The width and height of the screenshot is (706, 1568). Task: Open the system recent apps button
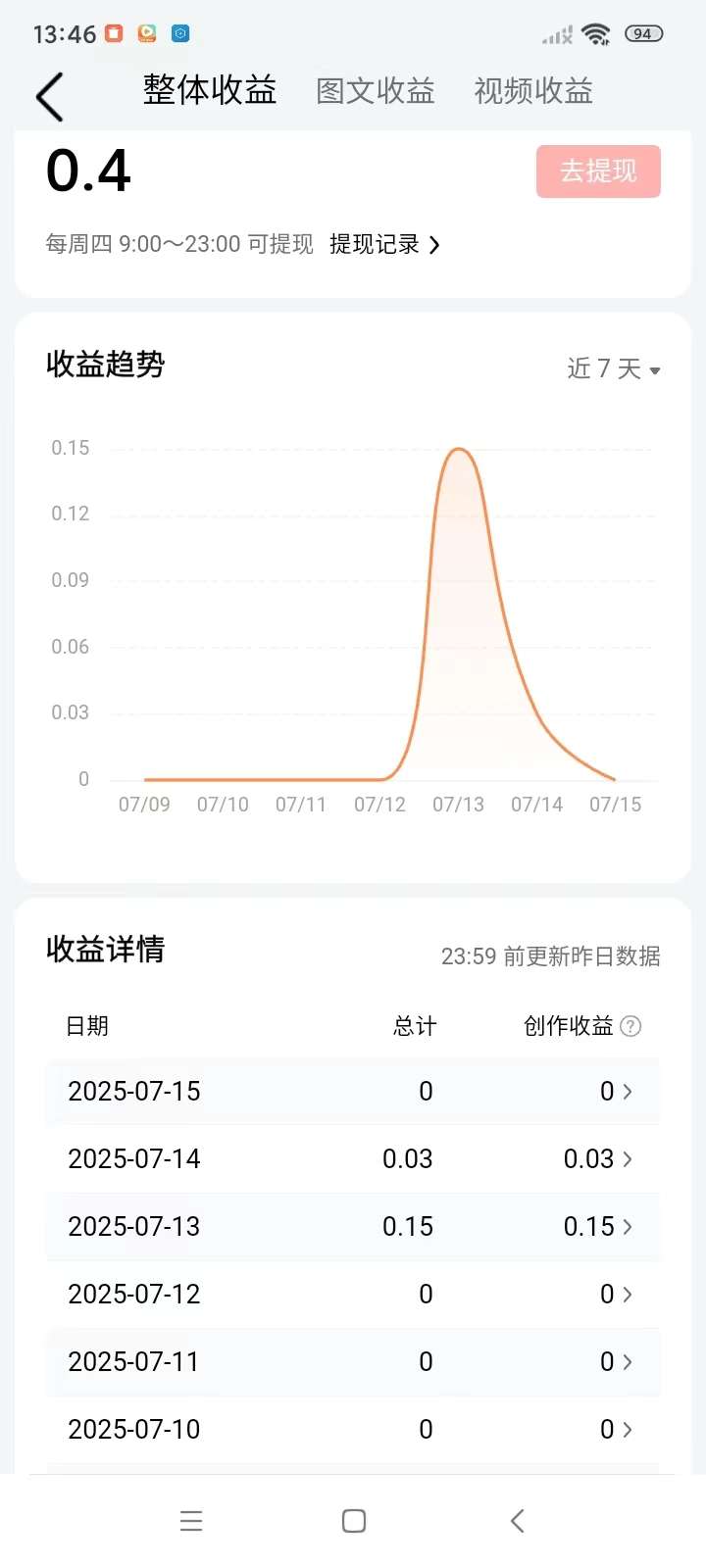[x=191, y=1521]
